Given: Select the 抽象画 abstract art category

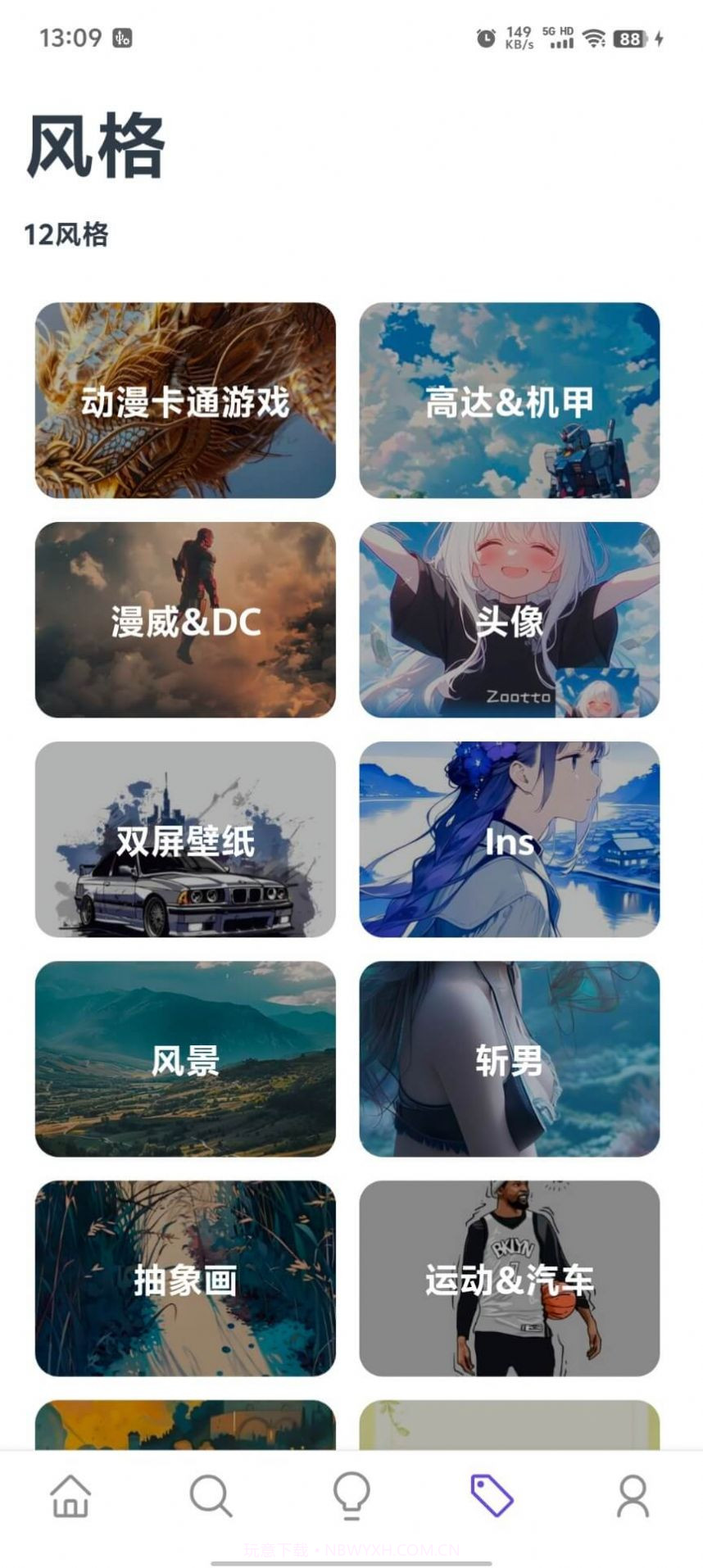Looking at the screenshot, I should pyautogui.click(x=184, y=1280).
